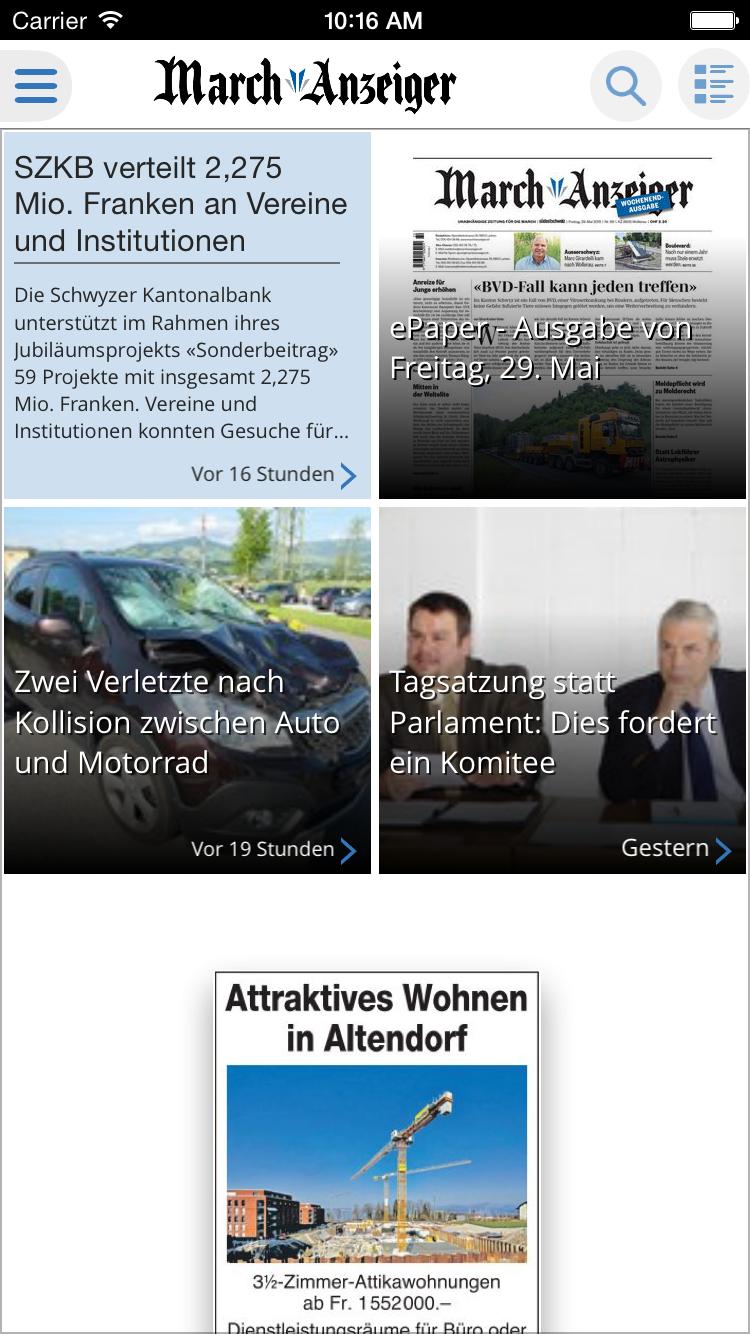Select the SZKB verteilt 2,275 Mio. headline
Viewport: 750px width, 1334px height.
point(180,204)
